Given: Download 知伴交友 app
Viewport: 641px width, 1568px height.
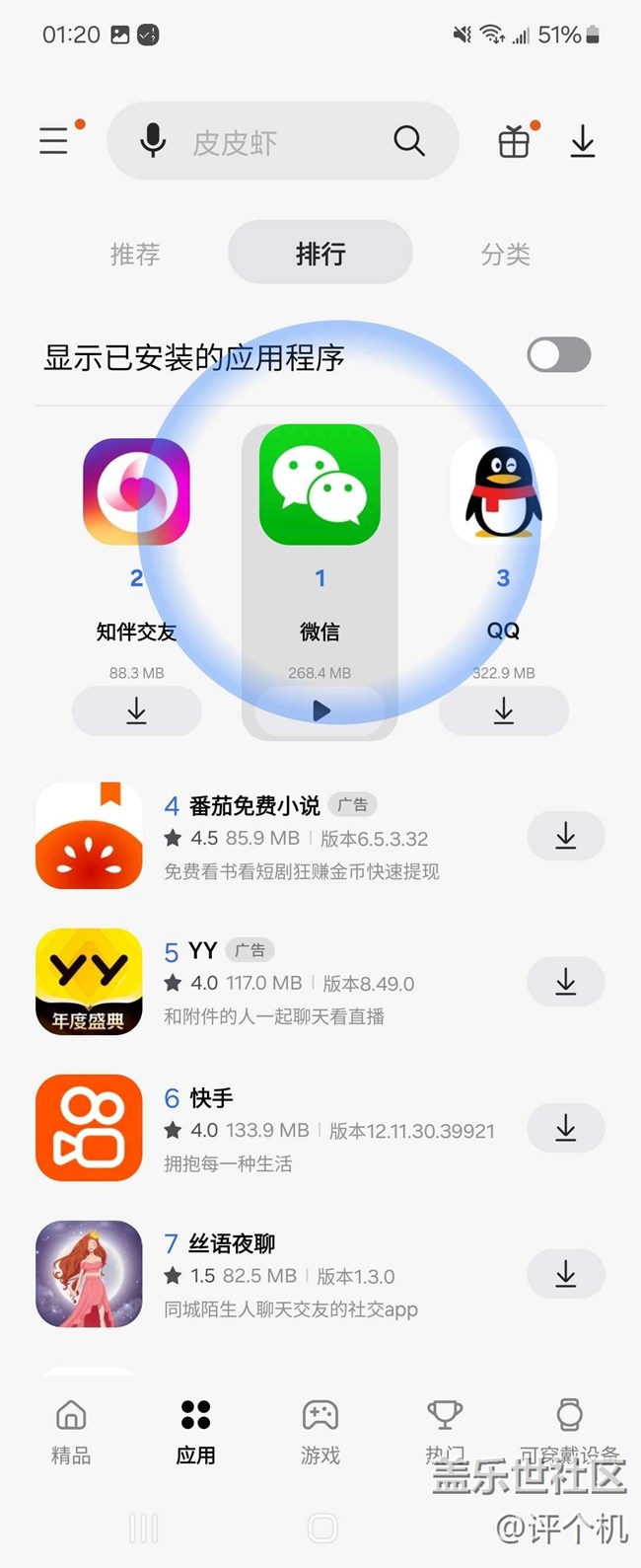Looking at the screenshot, I should [136, 710].
